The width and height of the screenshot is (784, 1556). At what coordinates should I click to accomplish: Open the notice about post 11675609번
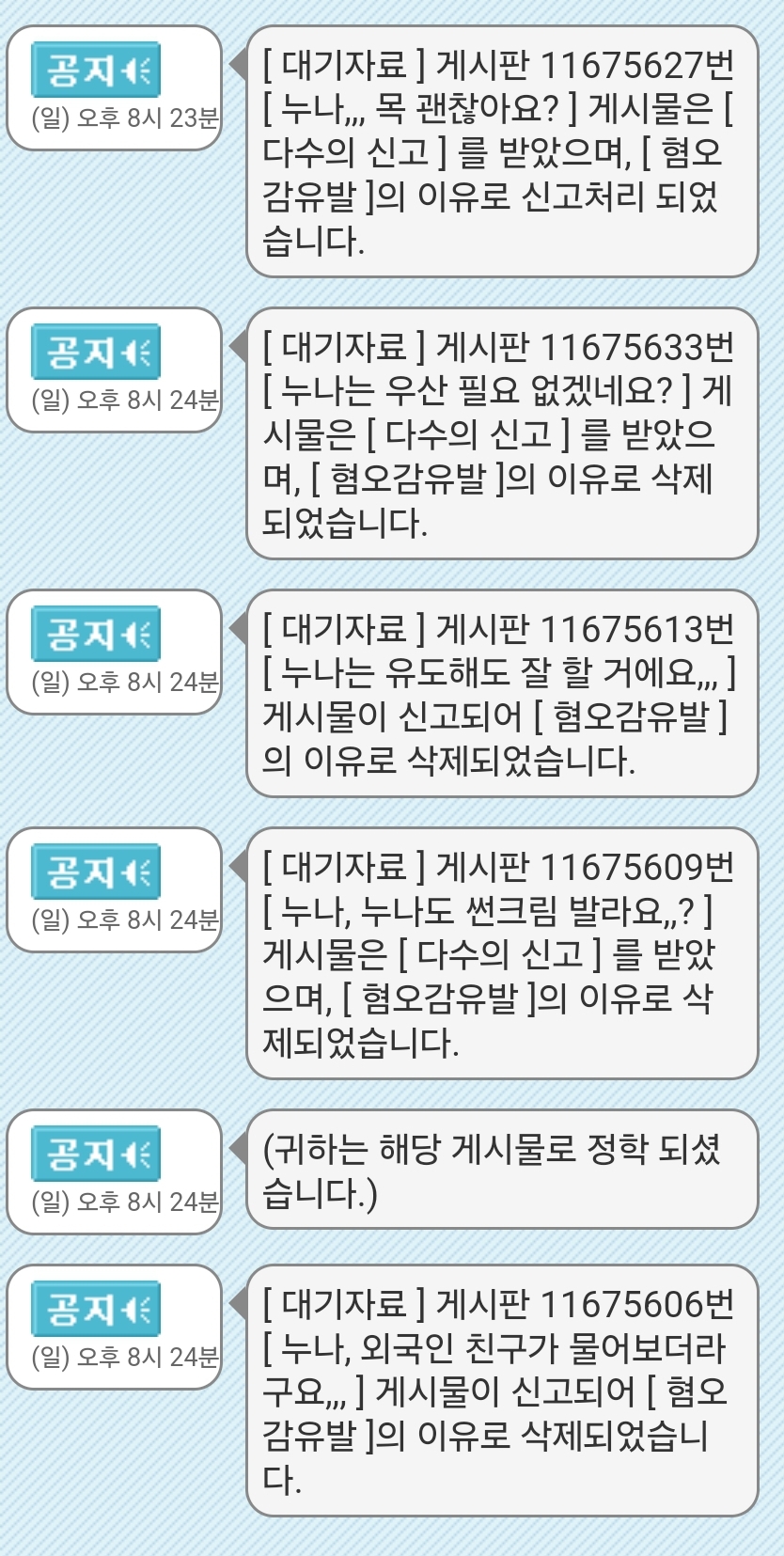[502, 953]
